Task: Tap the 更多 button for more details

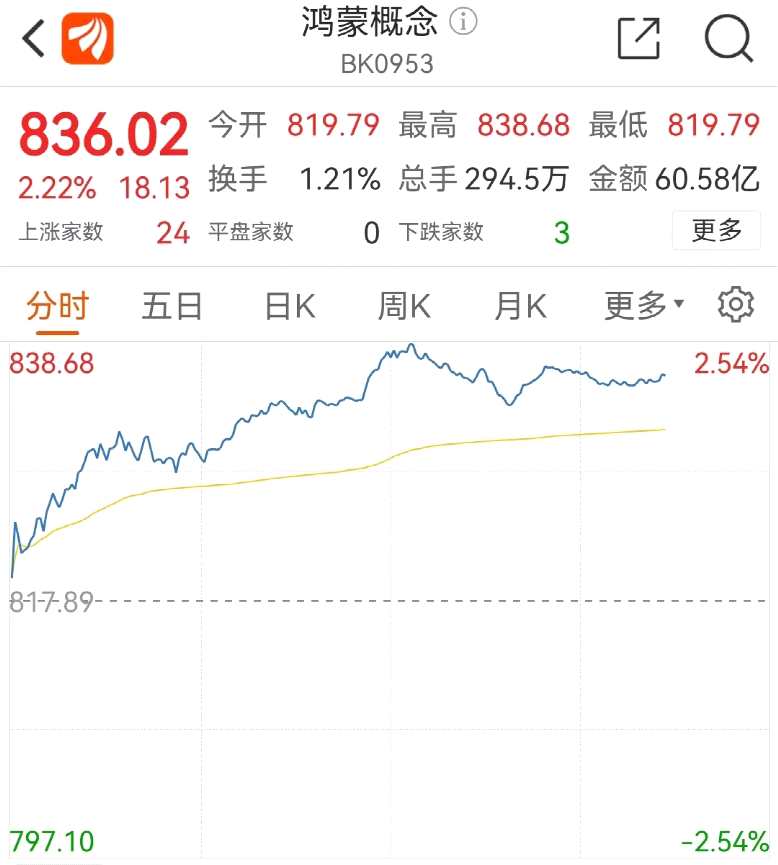Action: 715,230
